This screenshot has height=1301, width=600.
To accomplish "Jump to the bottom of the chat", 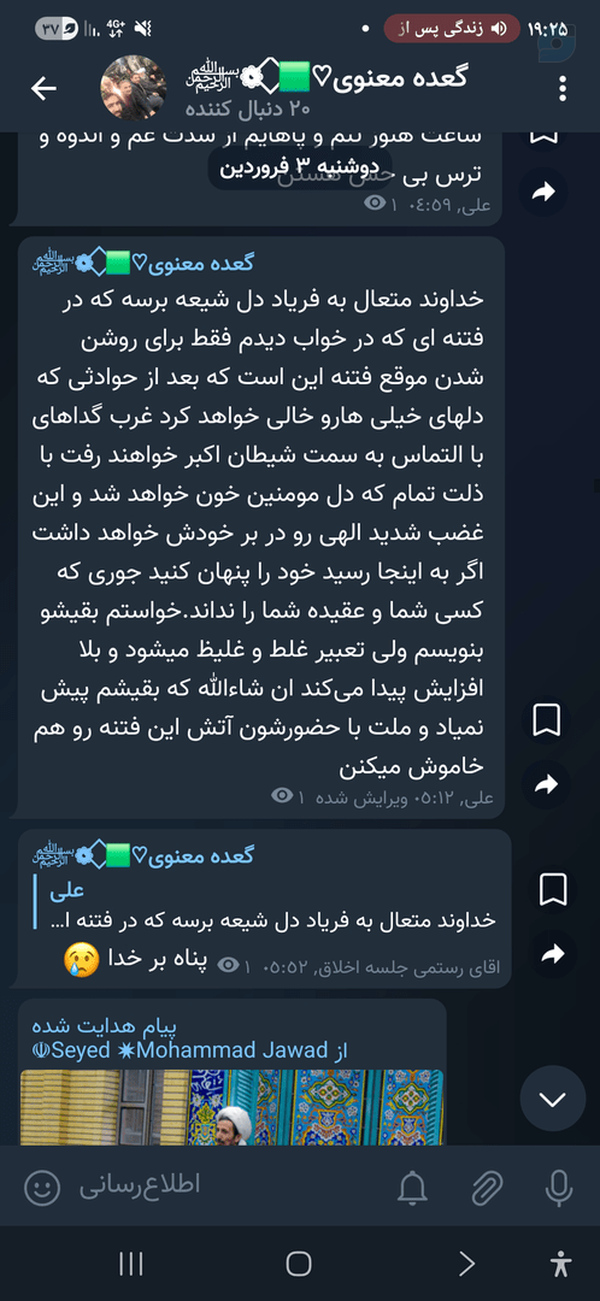I will click(x=553, y=1099).
